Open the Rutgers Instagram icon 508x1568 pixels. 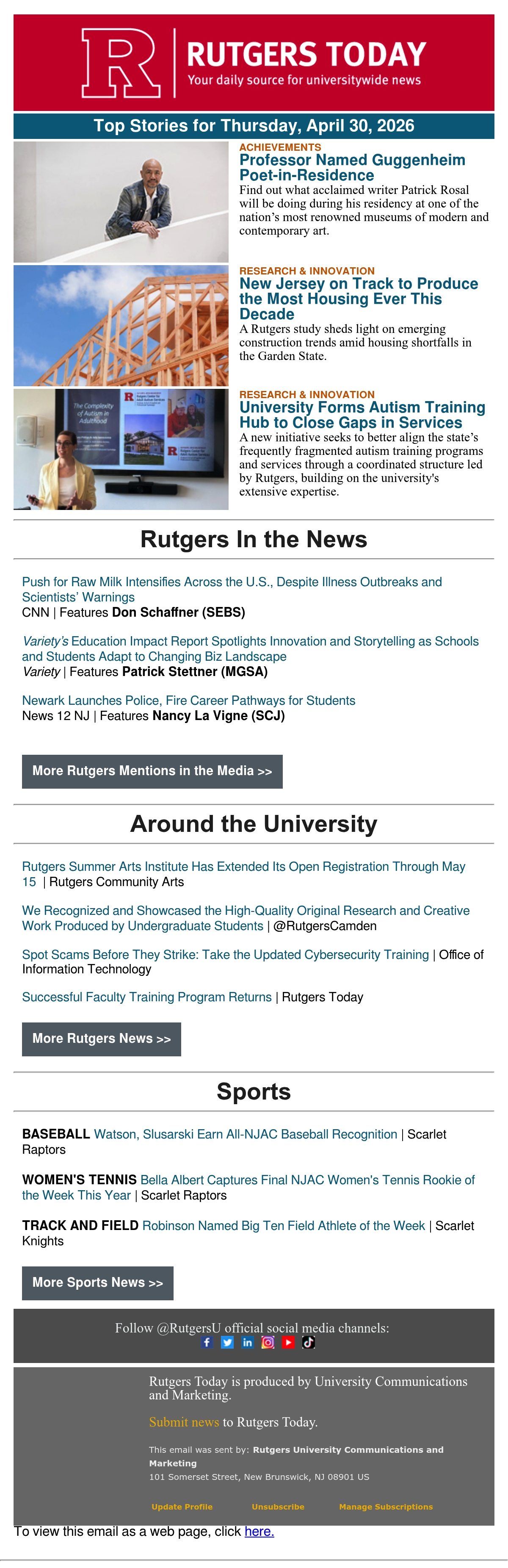pos(268,1342)
